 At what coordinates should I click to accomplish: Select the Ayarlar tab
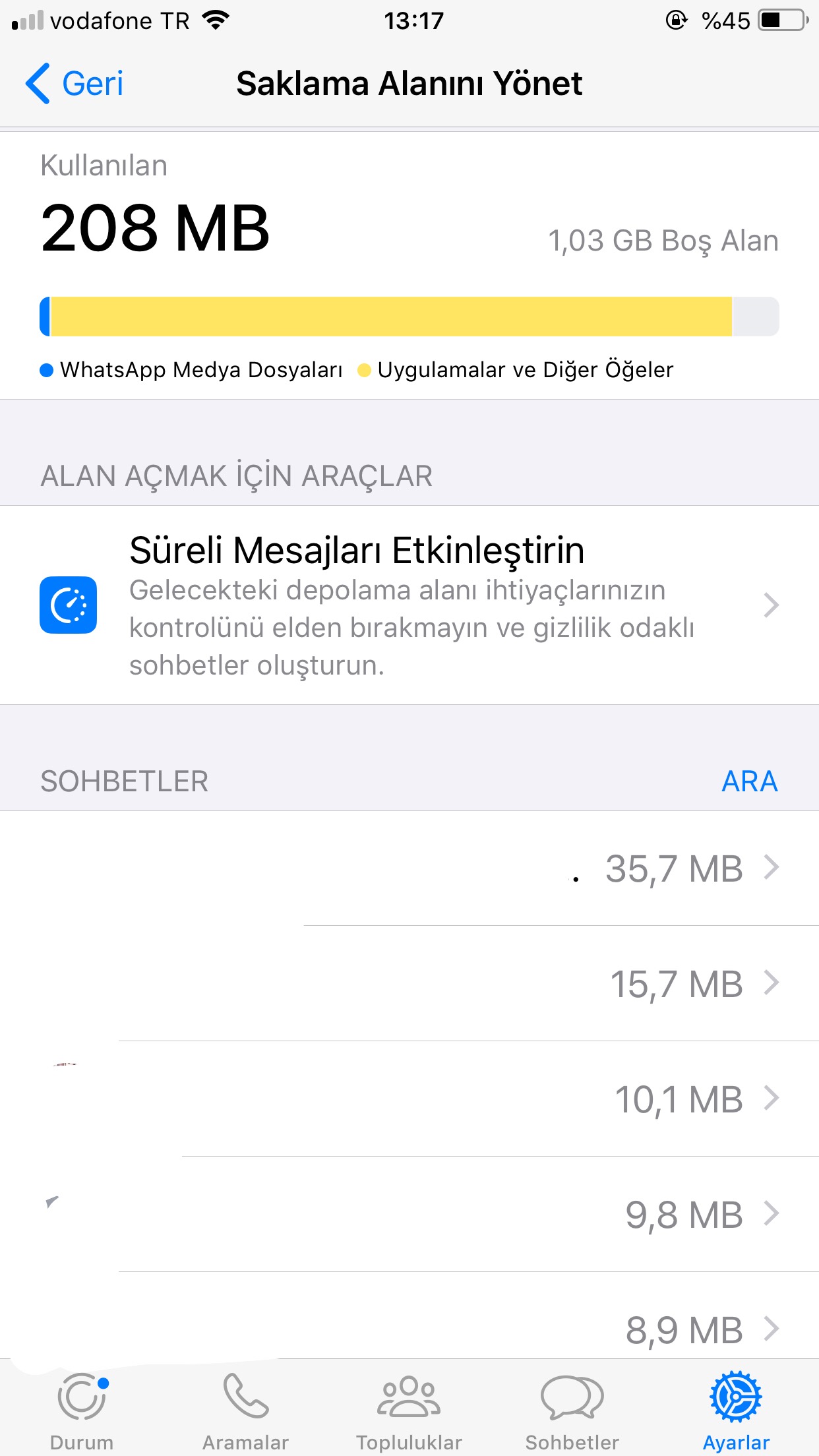pos(736,1409)
